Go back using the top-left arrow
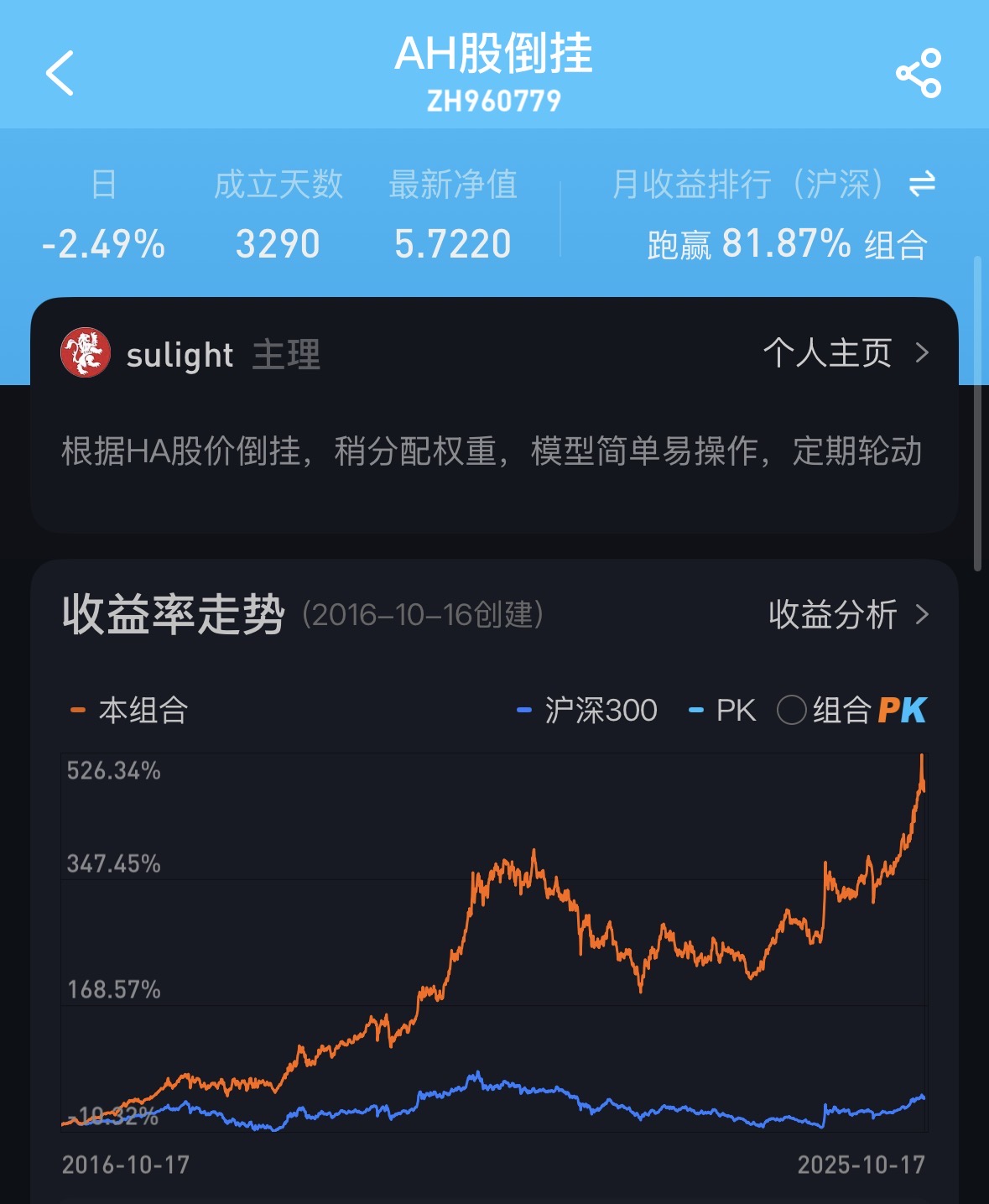The width and height of the screenshot is (989, 1204). tap(60, 73)
